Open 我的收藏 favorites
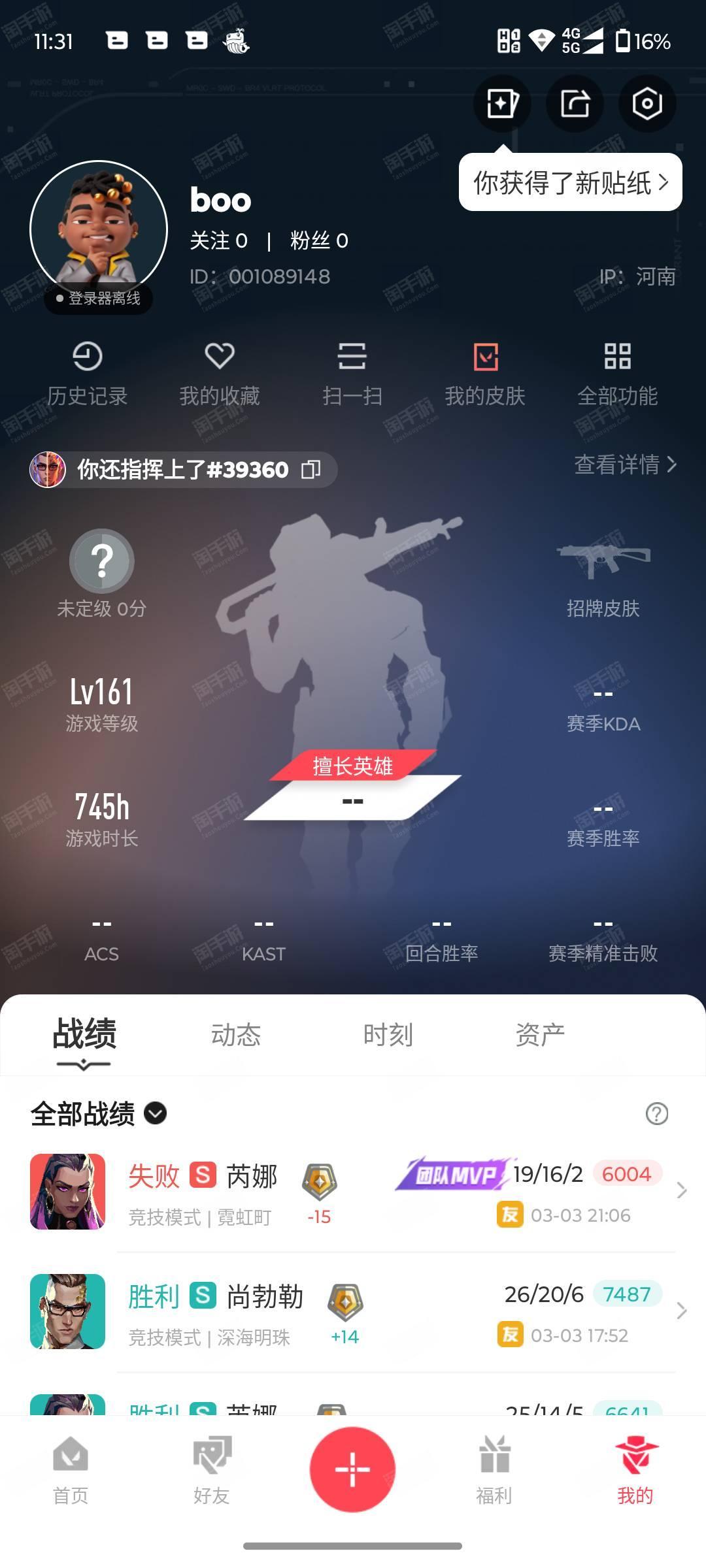706x1568 pixels. 220,374
